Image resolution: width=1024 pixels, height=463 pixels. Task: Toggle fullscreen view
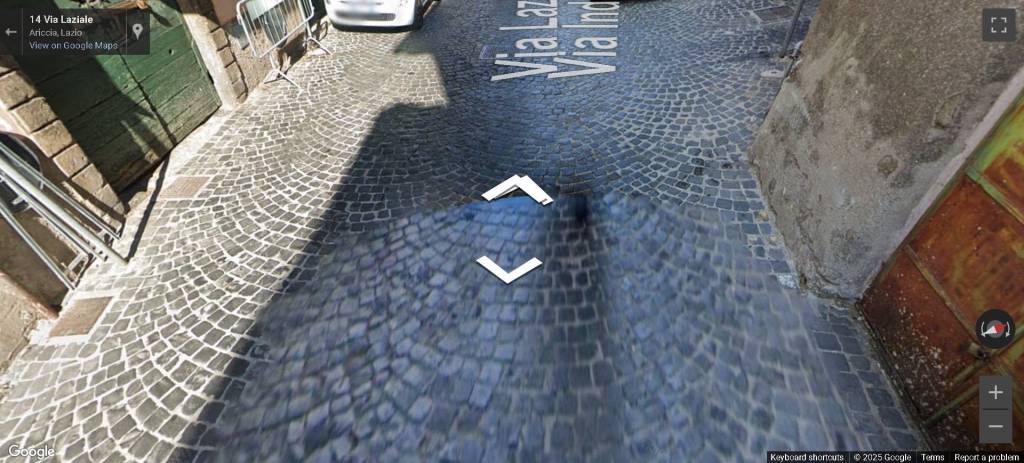tap(998, 26)
